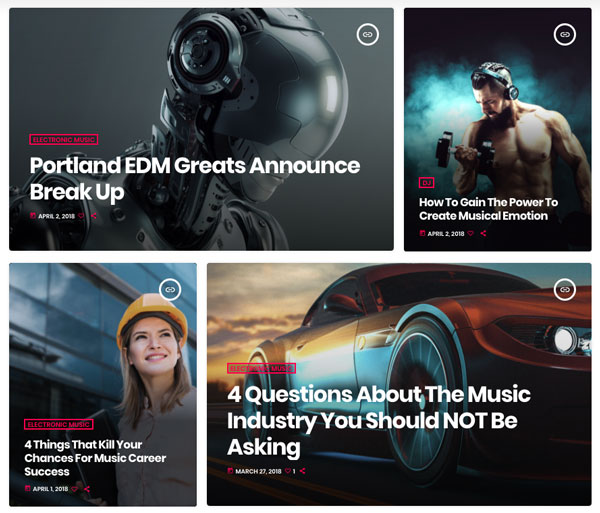Open 4 Things That Kill Your Chances article

coord(95,458)
